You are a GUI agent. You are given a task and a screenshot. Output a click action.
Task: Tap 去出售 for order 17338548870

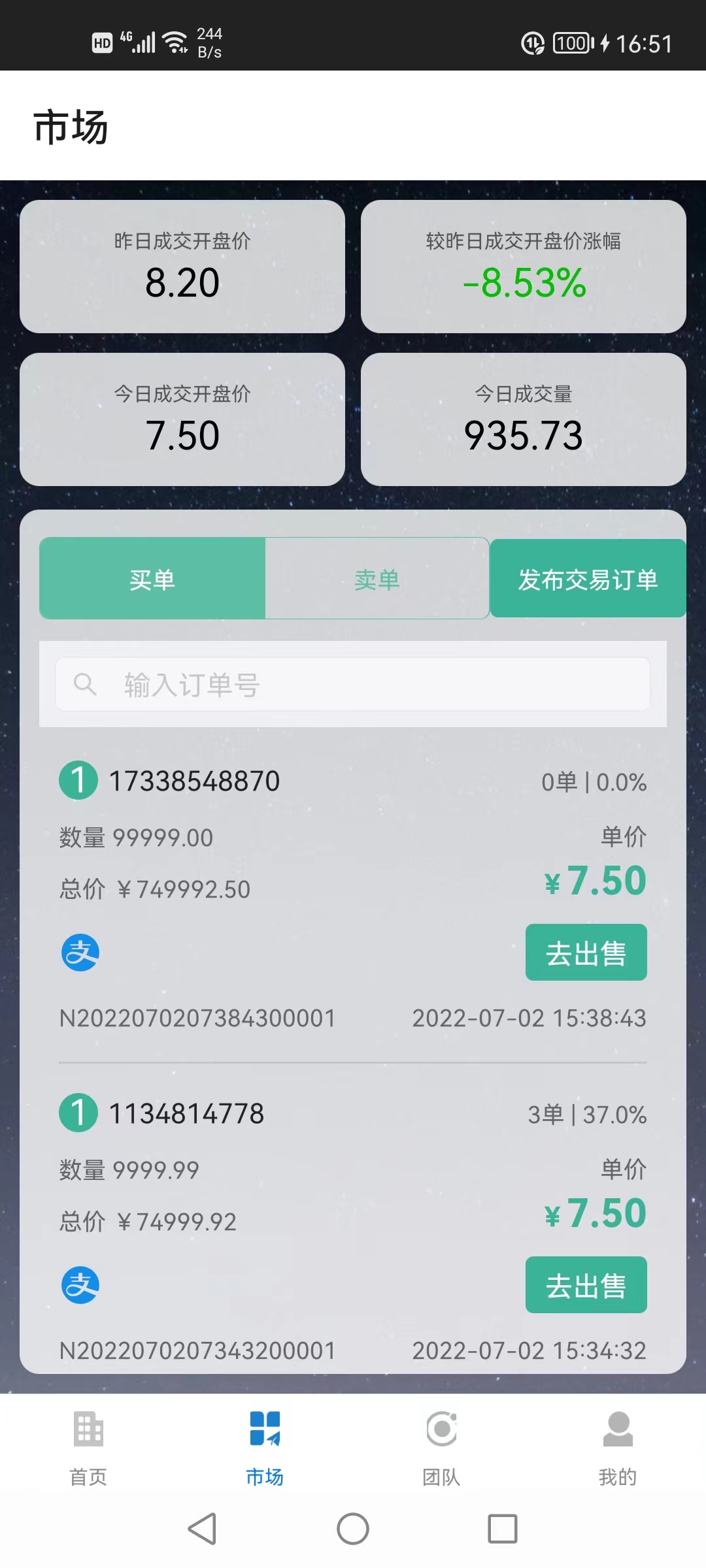[586, 953]
